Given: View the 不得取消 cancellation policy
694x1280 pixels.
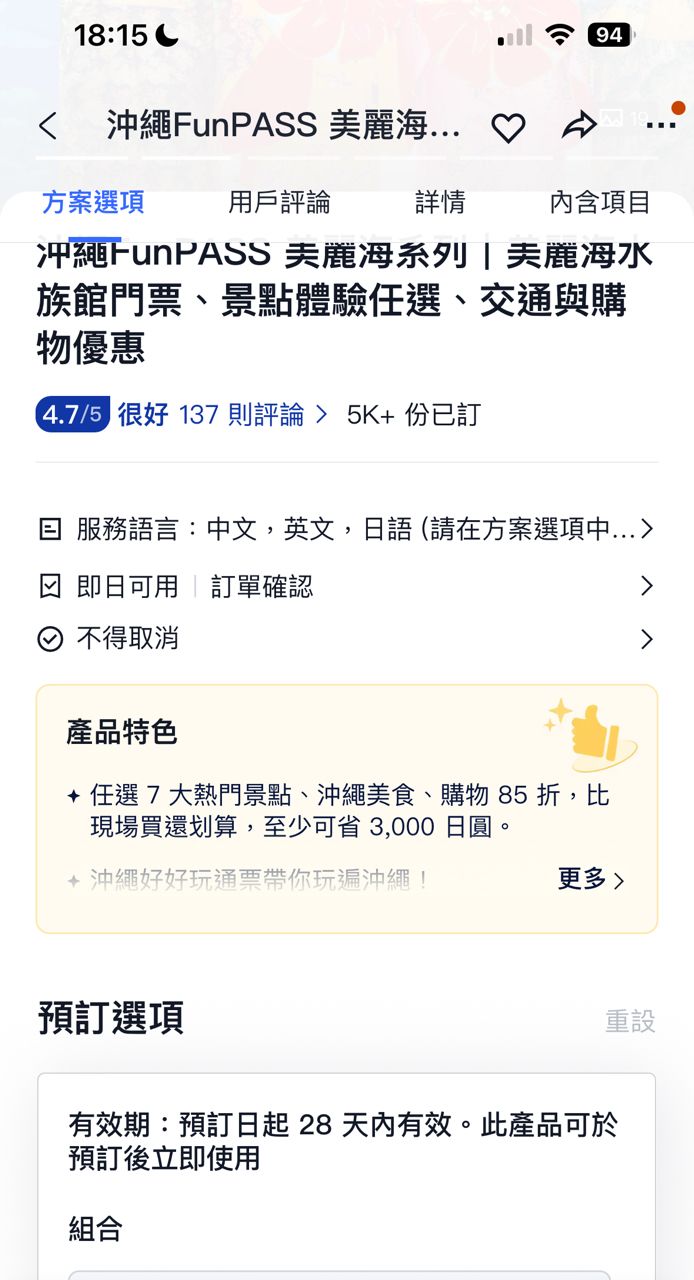Looking at the screenshot, I should click(346, 639).
